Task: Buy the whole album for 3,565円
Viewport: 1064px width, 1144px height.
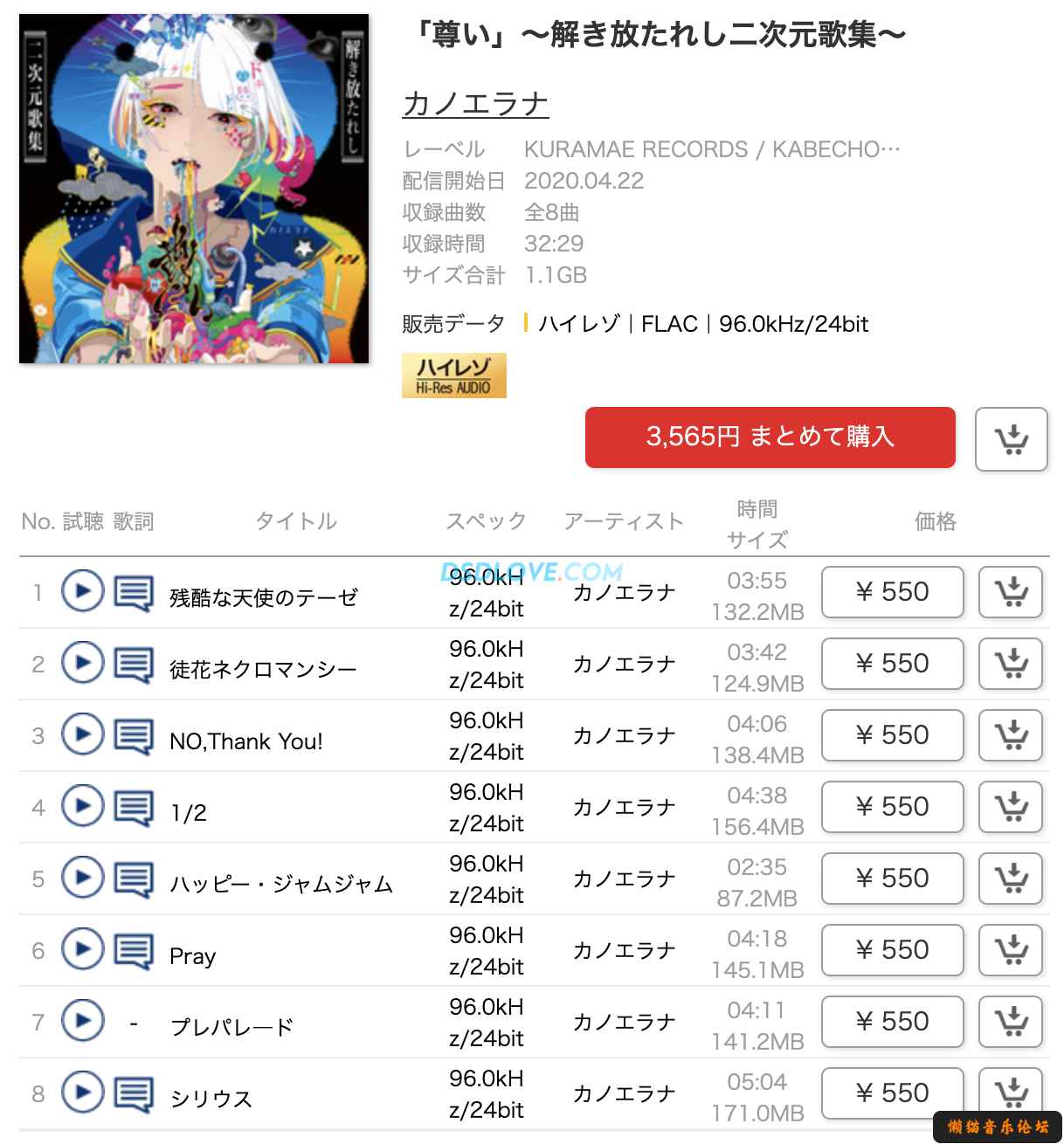Action: point(770,437)
